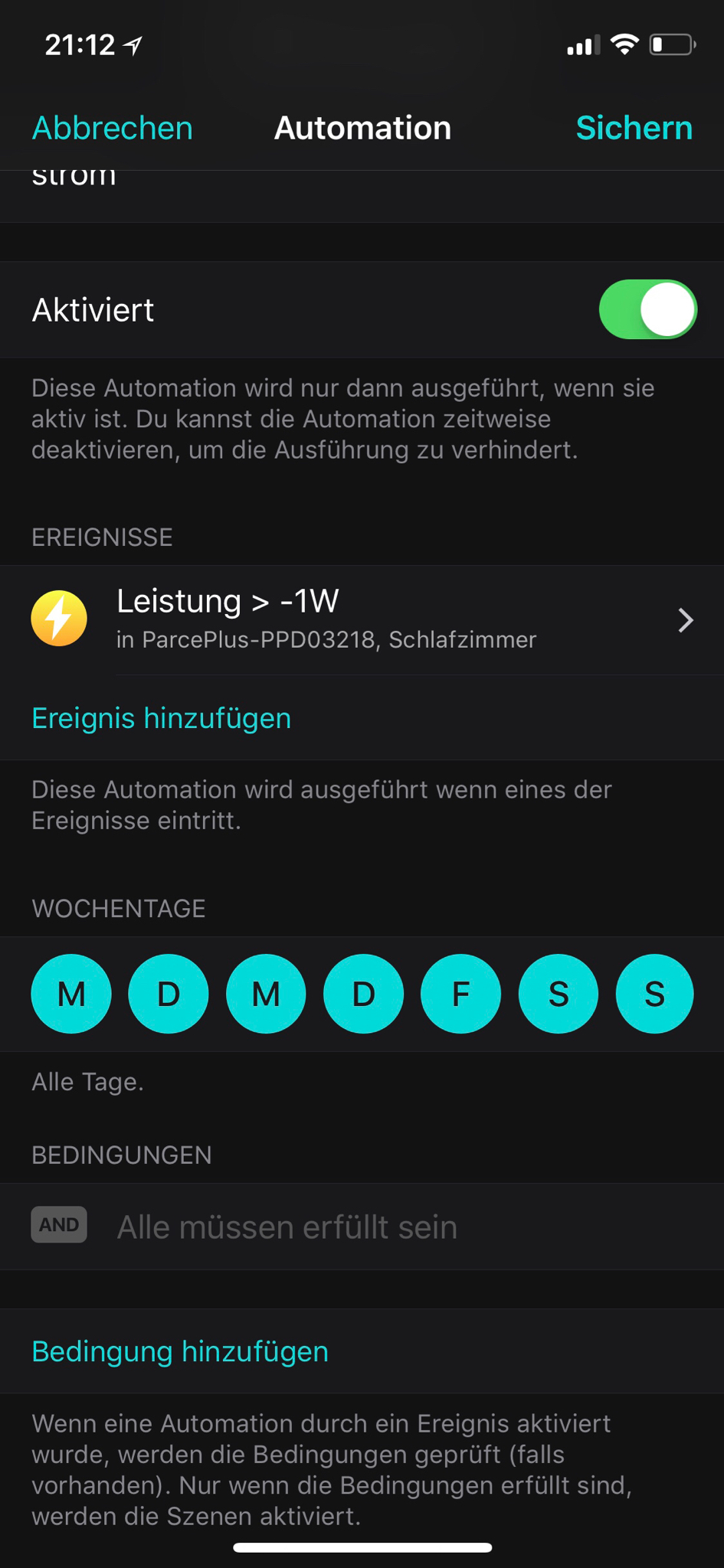The image size is (724, 1568).
Task: Toggle the Sunday weekday circle
Action: (x=654, y=994)
